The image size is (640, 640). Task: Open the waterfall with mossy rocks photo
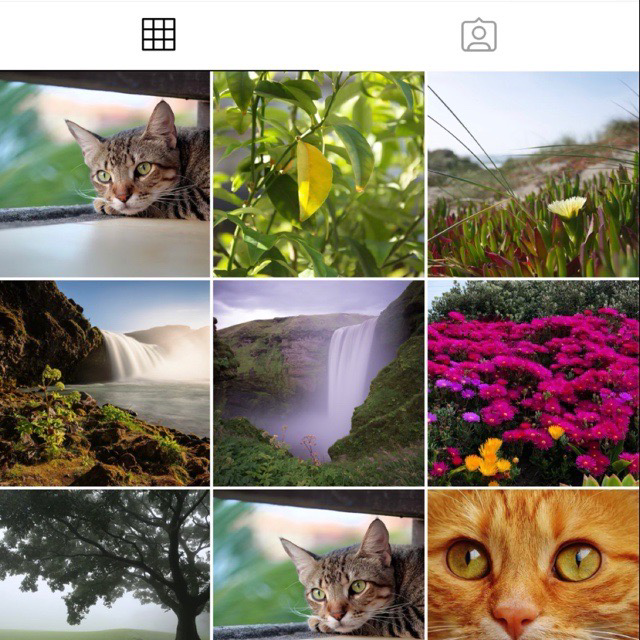click(x=105, y=383)
